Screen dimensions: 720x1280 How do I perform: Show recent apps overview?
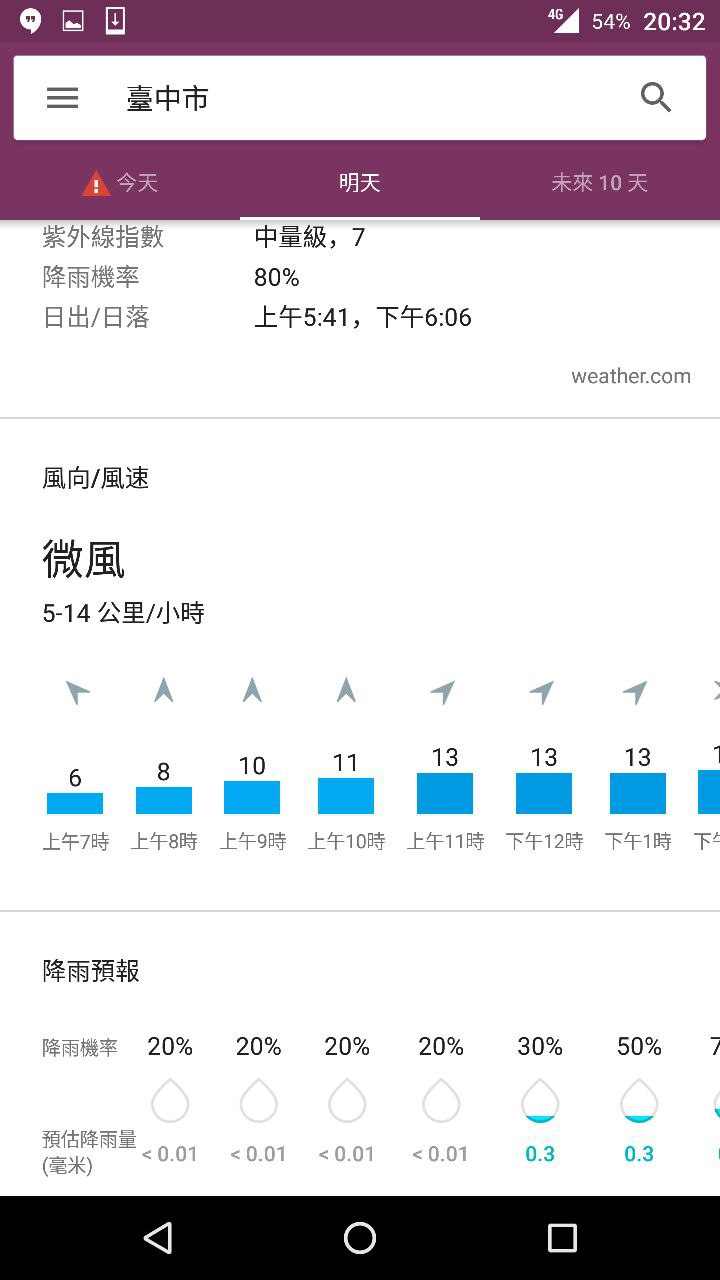[x=562, y=1238]
